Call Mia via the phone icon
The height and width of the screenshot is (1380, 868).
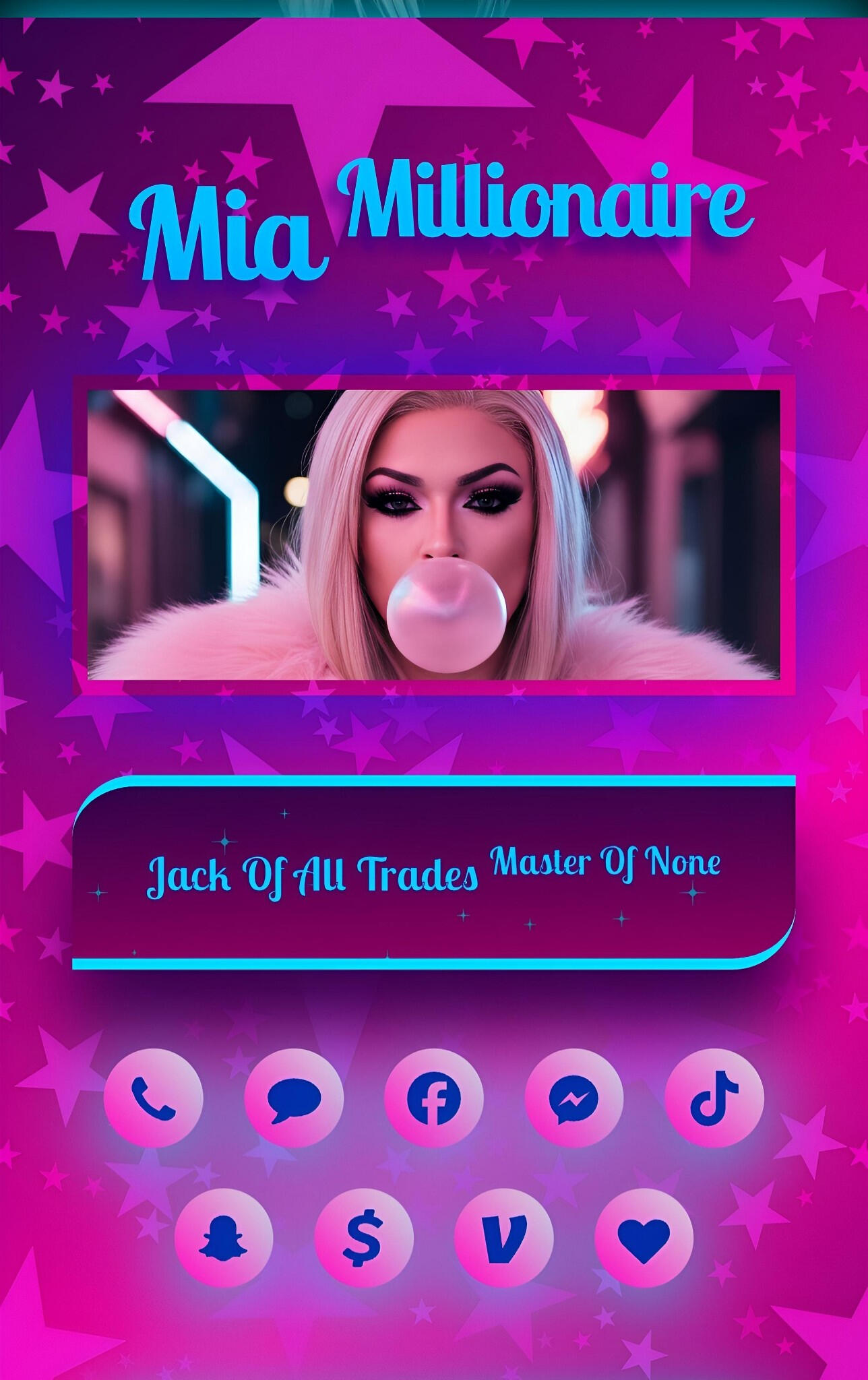point(153,1098)
